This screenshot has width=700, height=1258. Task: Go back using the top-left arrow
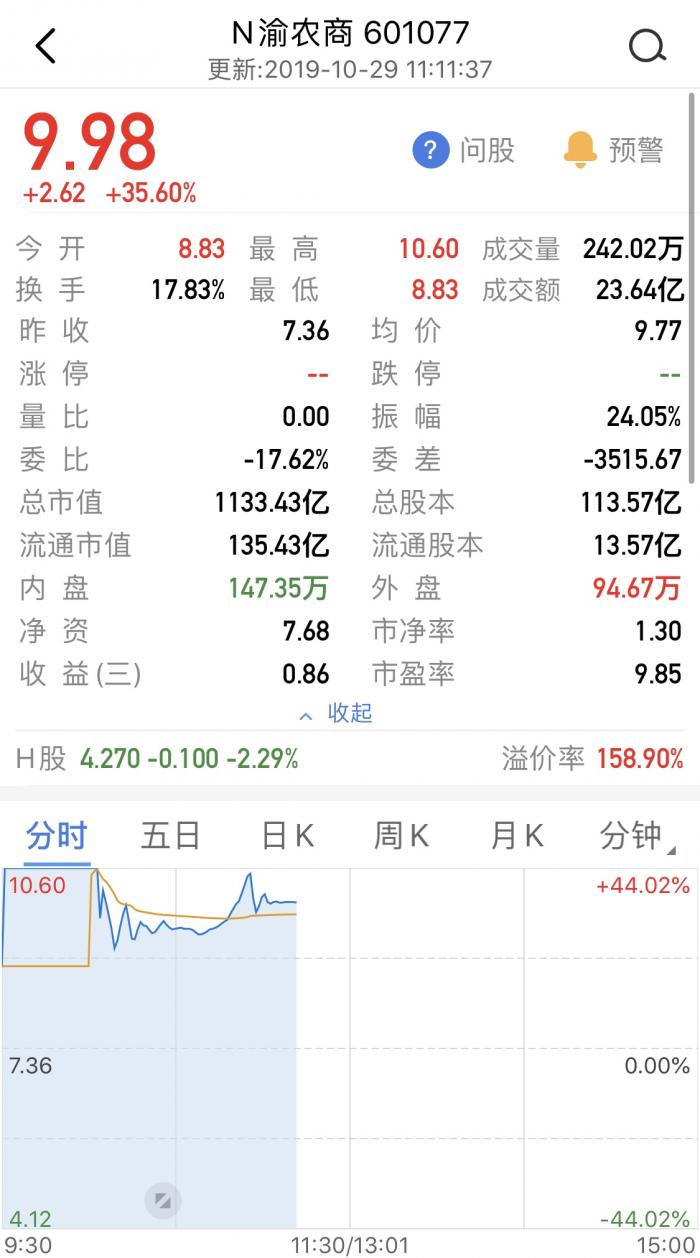pyautogui.click(x=46, y=46)
